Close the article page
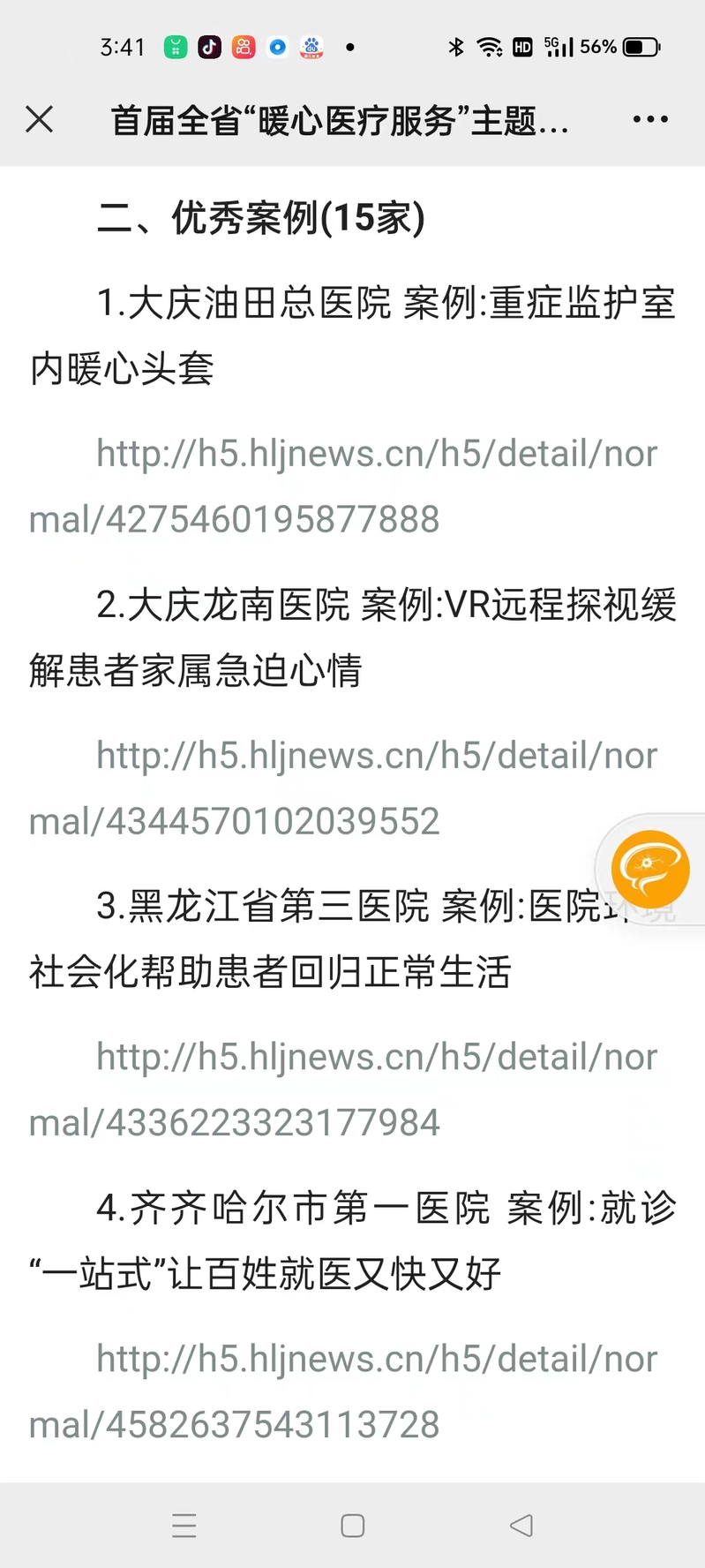Screen dimensions: 705x1568 40,119
